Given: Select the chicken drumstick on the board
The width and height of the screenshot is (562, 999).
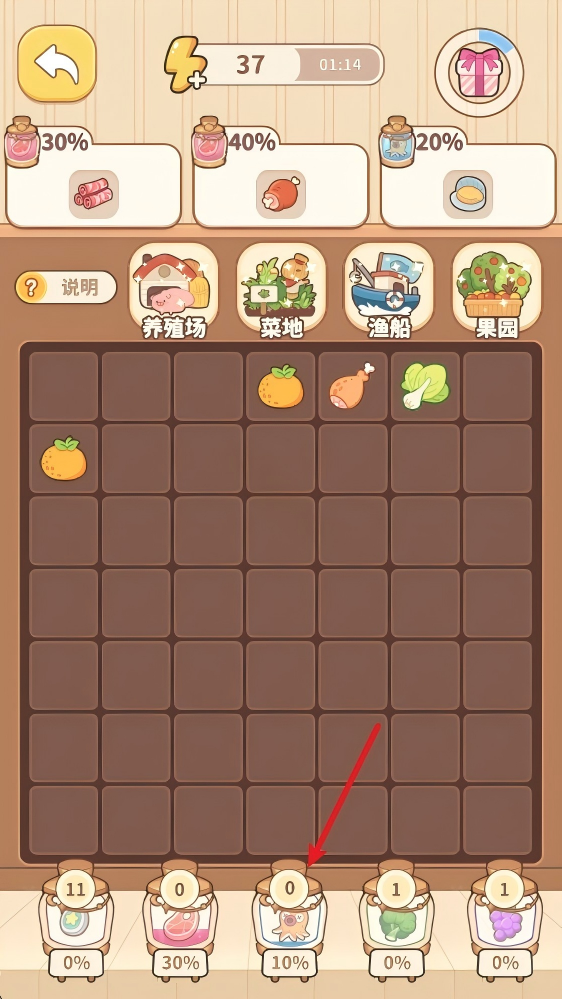Looking at the screenshot, I should pyautogui.click(x=352, y=386).
